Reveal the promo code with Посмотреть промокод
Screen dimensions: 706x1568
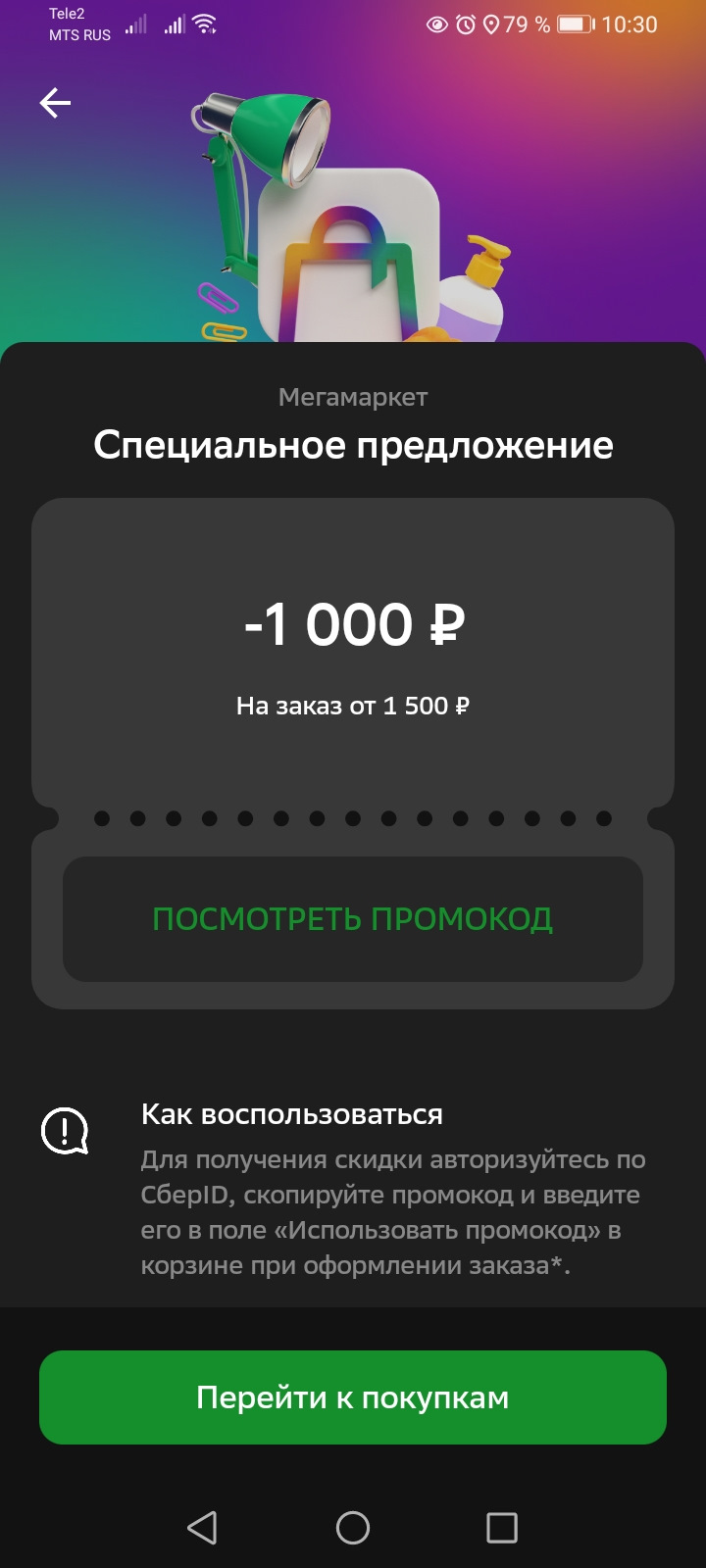353,919
